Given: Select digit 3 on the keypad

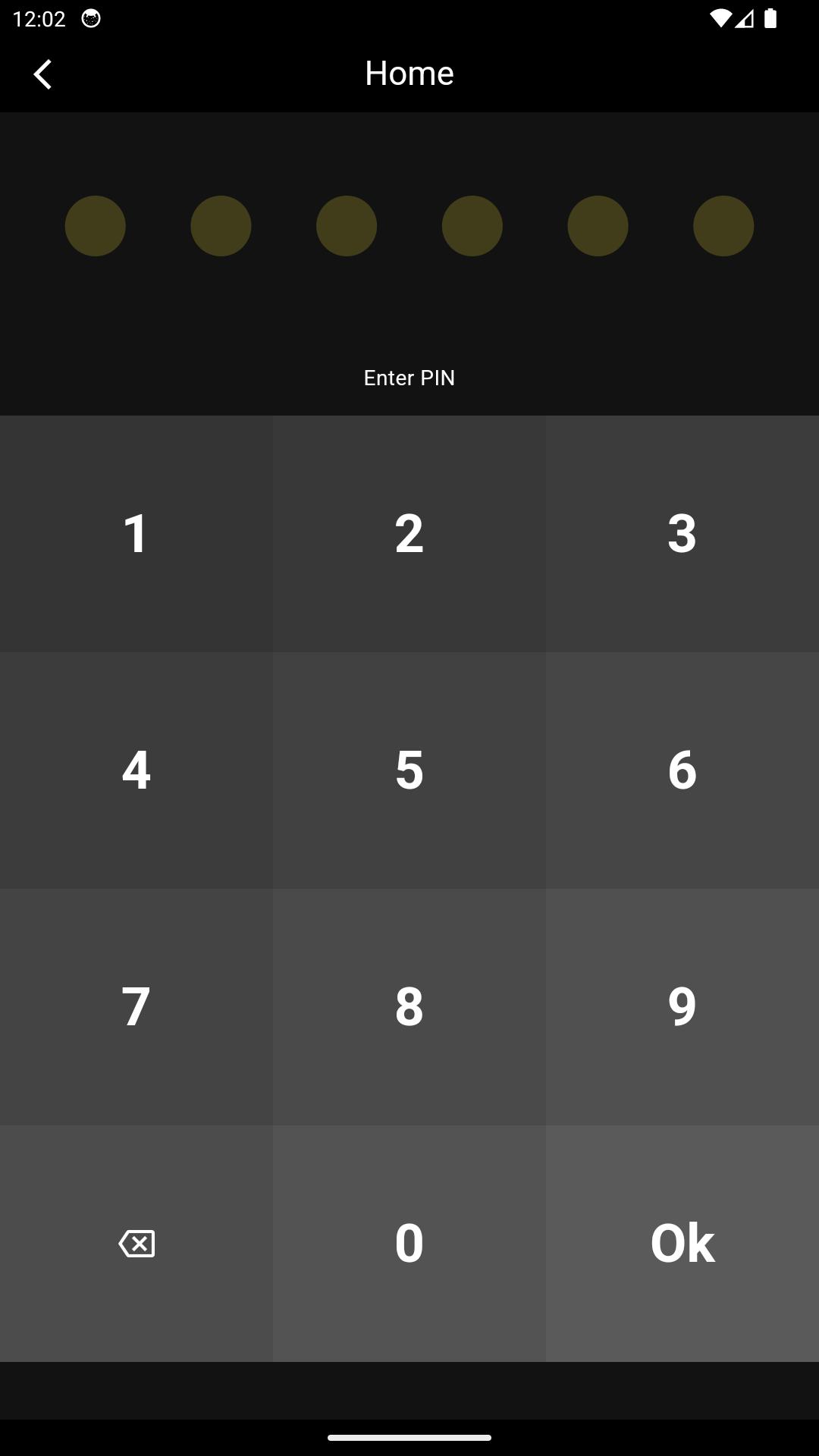Looking at the screenshot, I should pyautogui.click(x=682, y=533).
